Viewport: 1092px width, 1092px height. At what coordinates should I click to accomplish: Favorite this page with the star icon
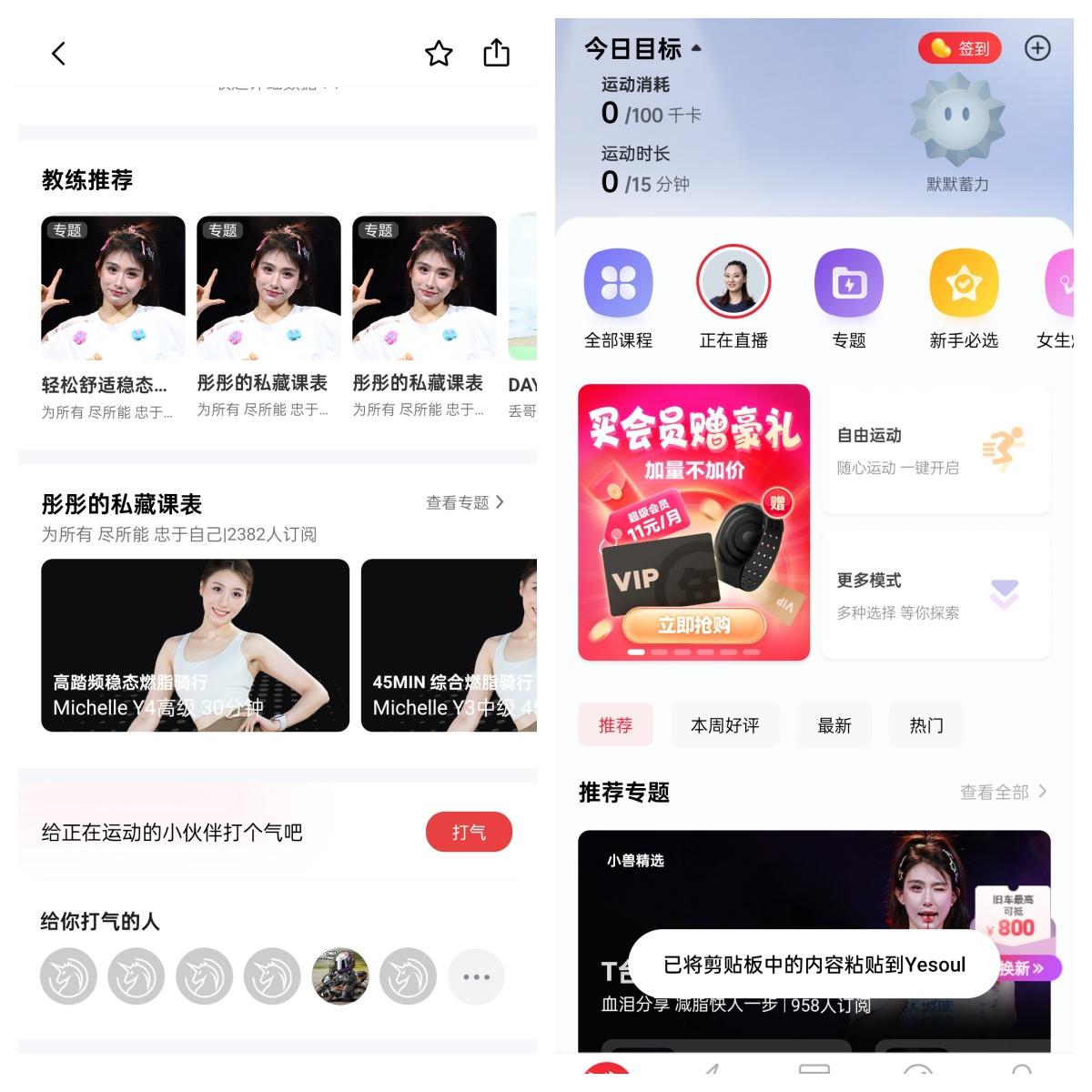pos(439,54)
